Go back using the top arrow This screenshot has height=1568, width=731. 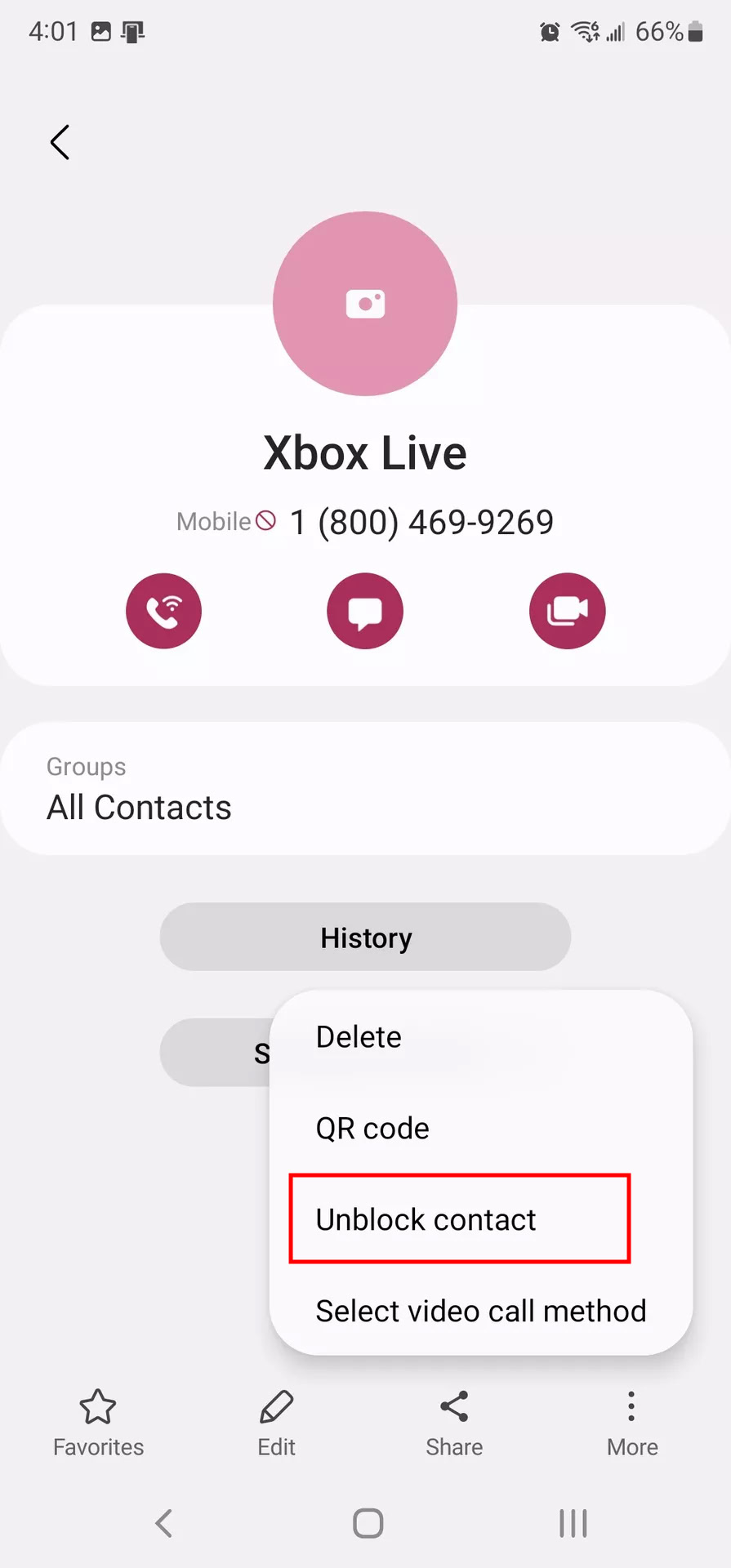[60, 143]
